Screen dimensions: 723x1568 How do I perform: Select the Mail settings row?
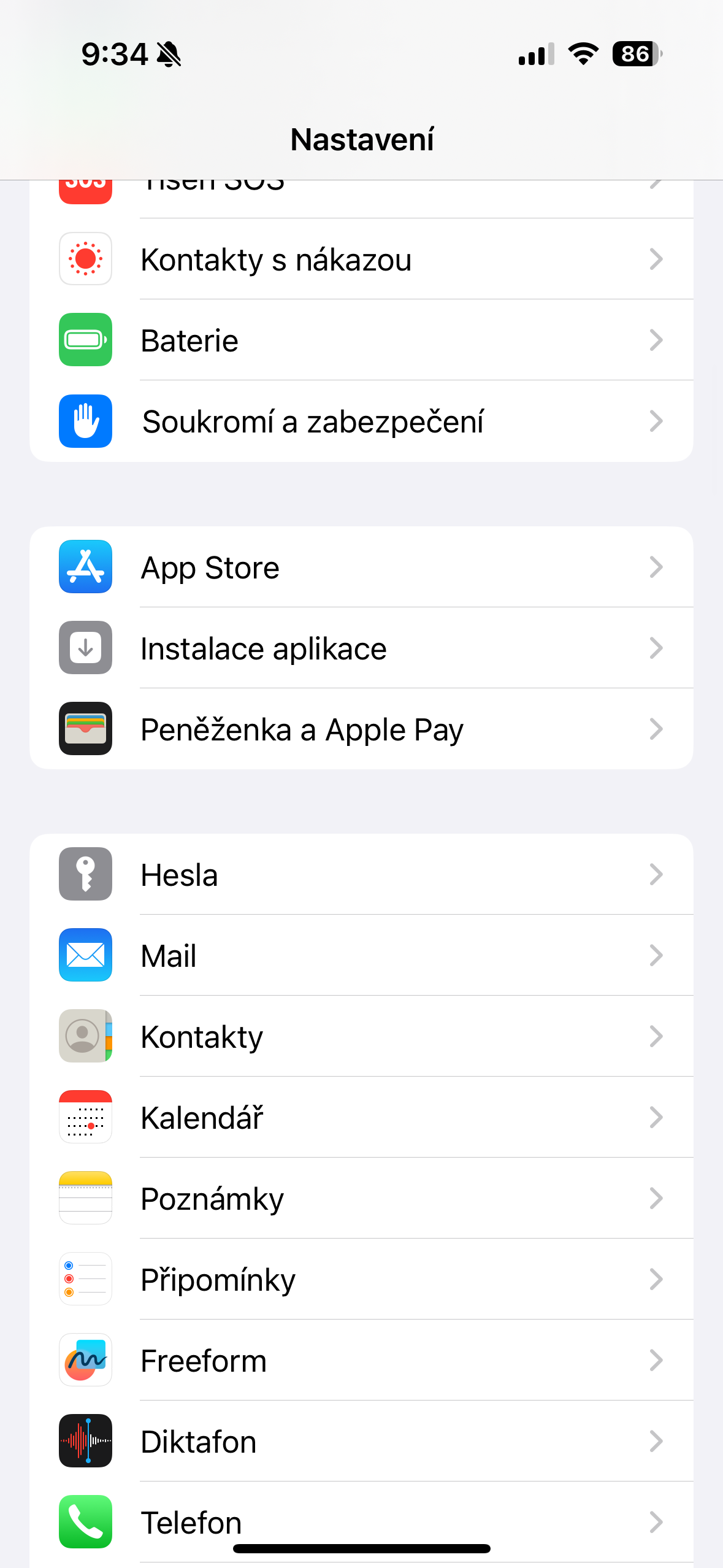pos(362,955)
